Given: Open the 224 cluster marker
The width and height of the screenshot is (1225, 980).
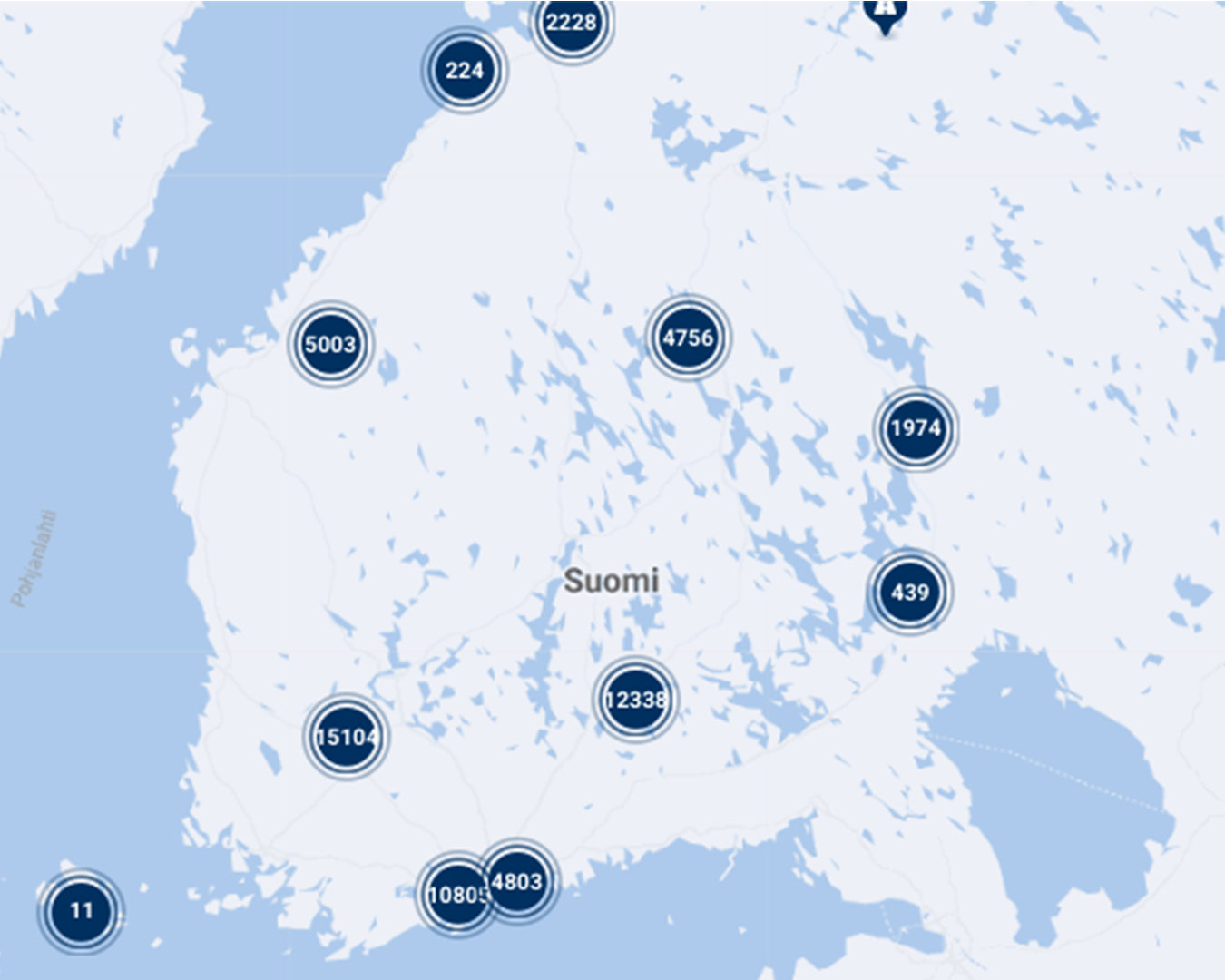Looking at the screenshot, I should pyautogui.click(x=464, y=70).
